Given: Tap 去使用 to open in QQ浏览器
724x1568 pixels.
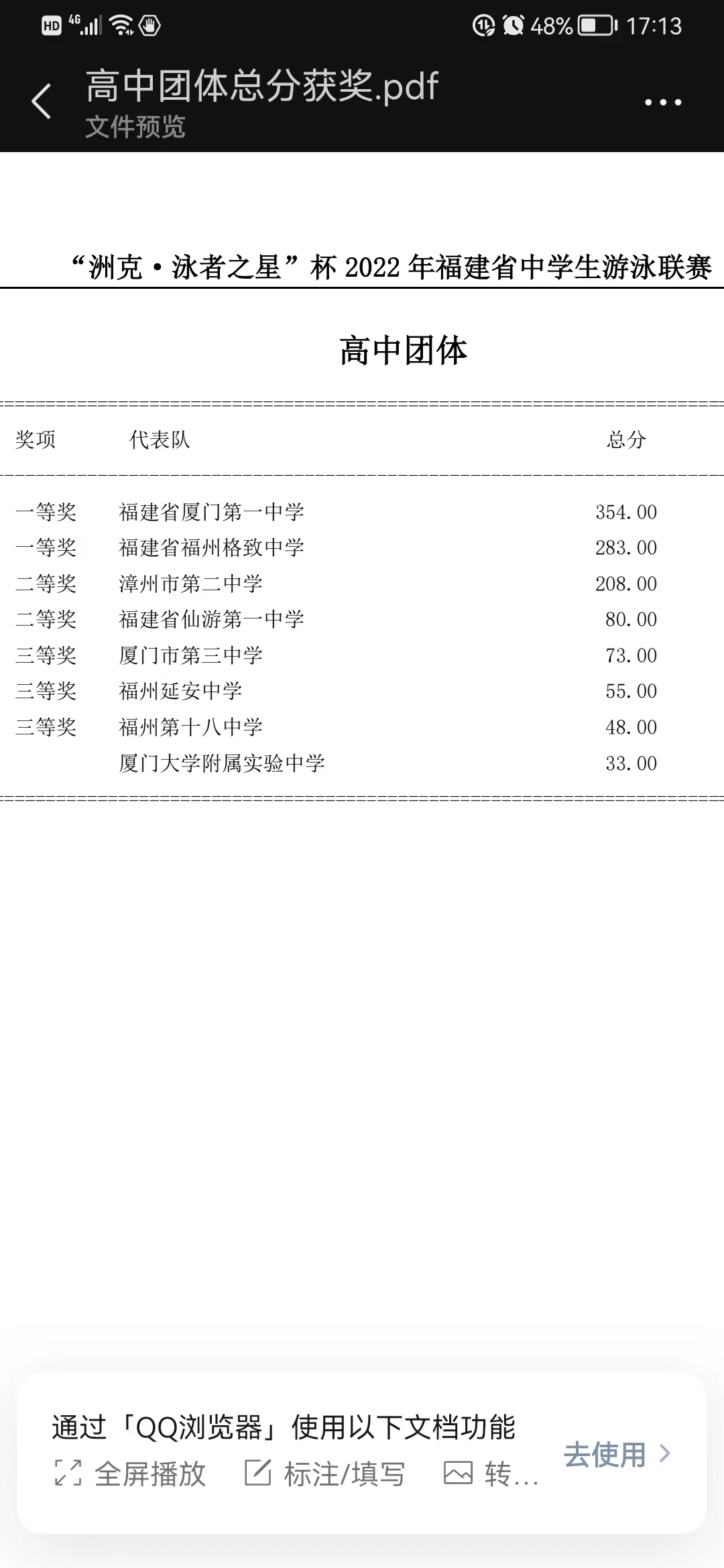Looking at the screenshot, I should point(616,1453).
